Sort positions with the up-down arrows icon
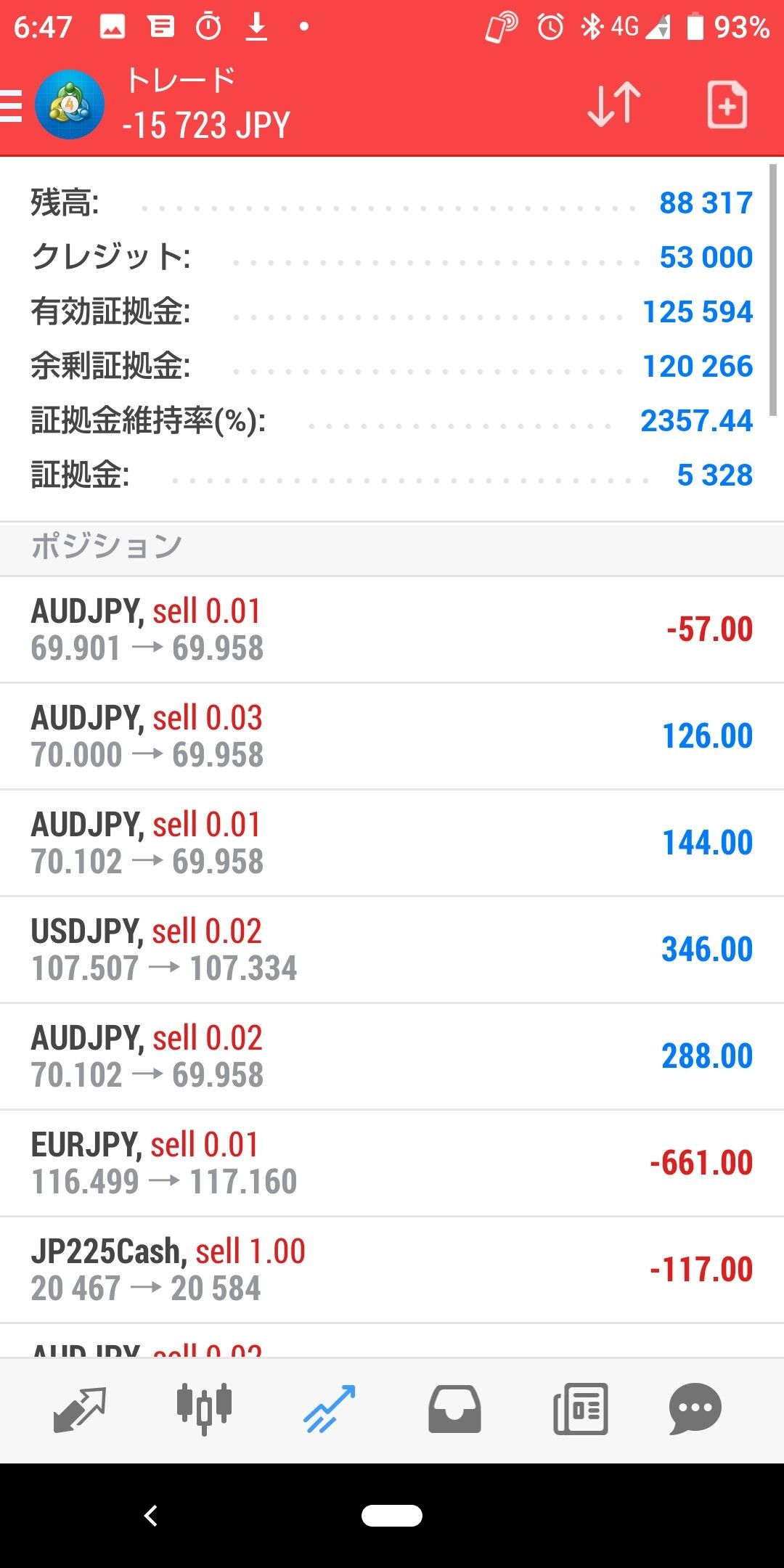The width and height of the screenshot is (784, 1568). tap(614, 105)
